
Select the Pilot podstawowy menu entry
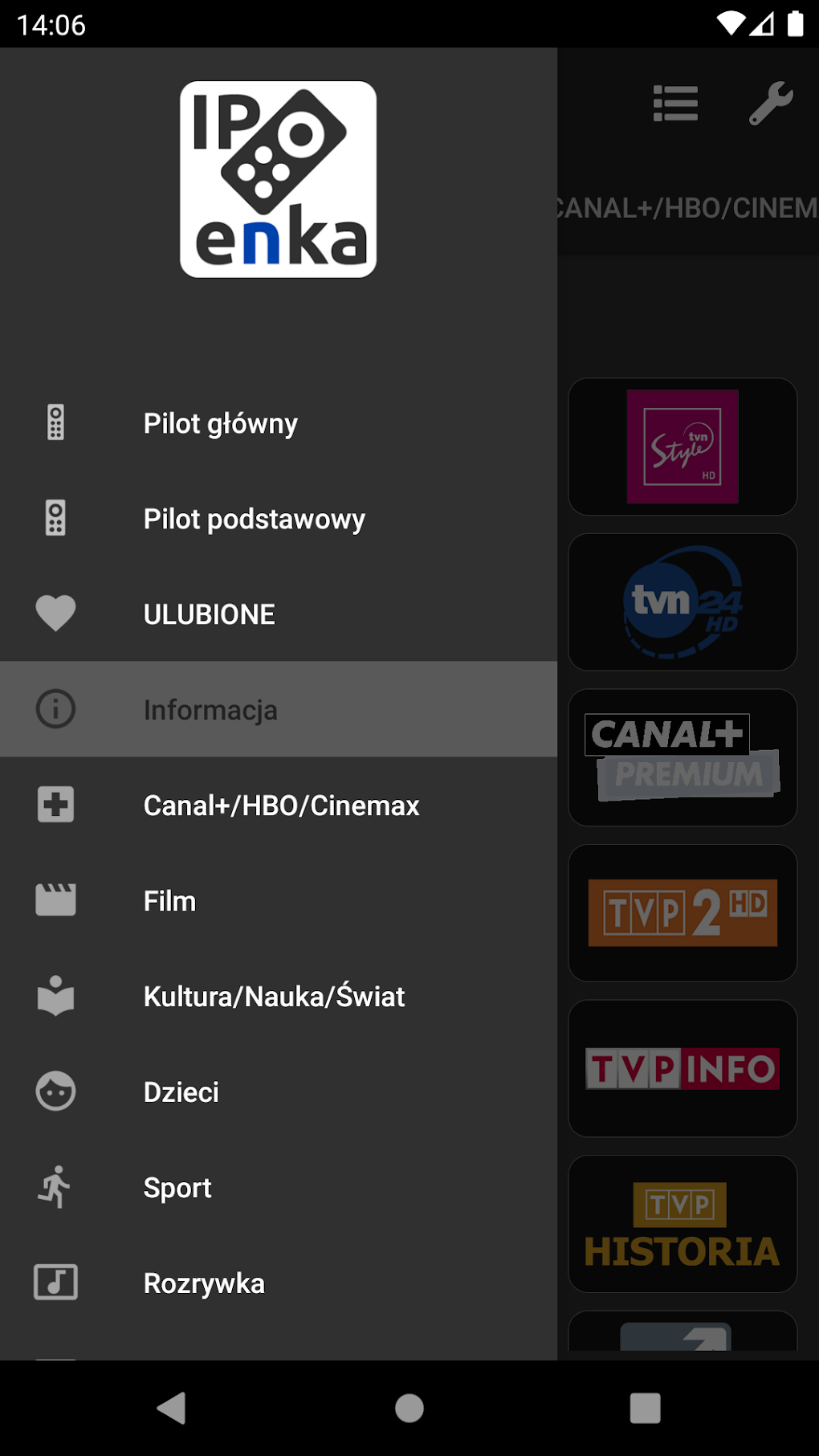pos(254,520)
